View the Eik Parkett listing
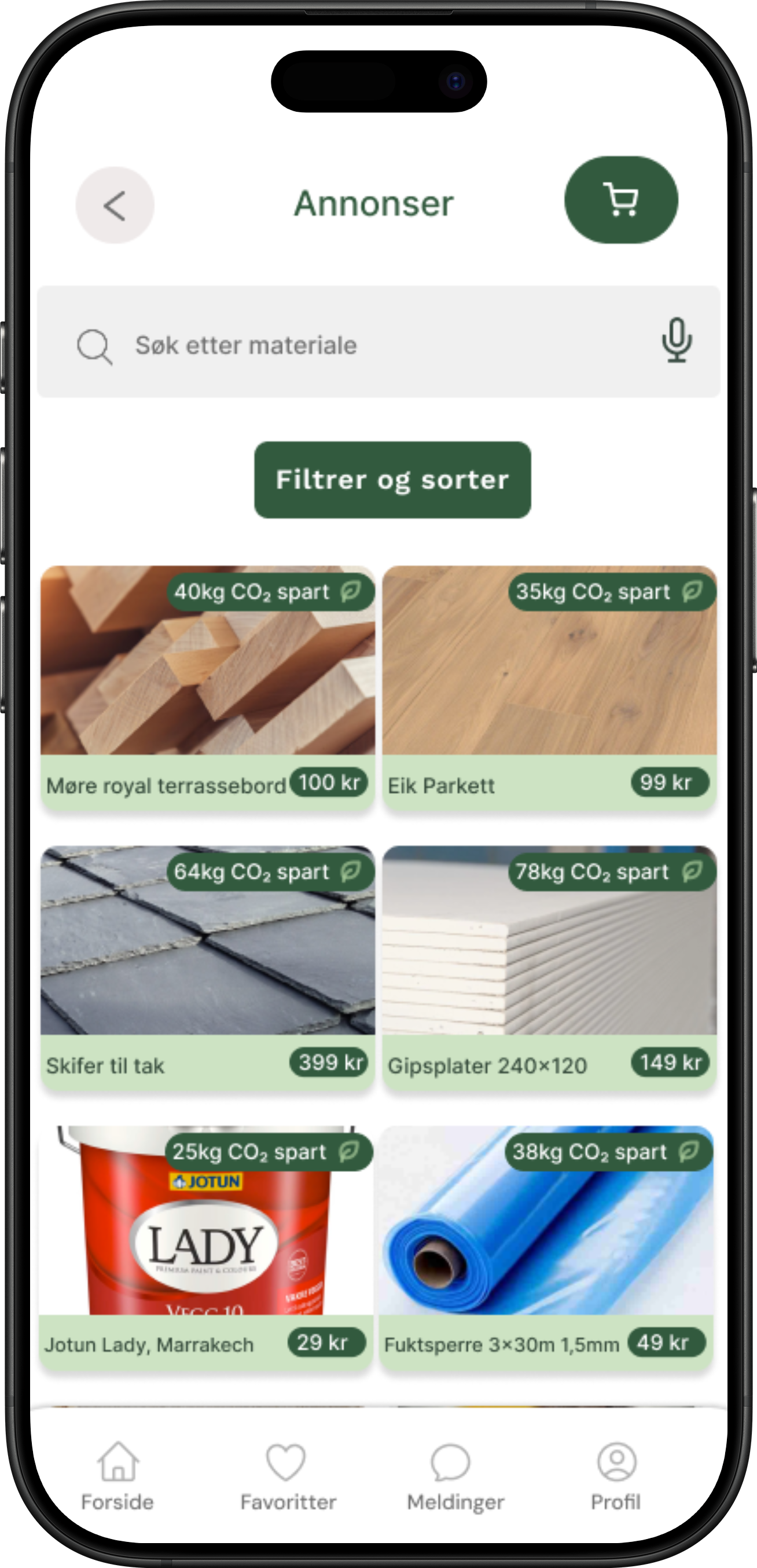757x1568 pixels. (x=549, y=688)
